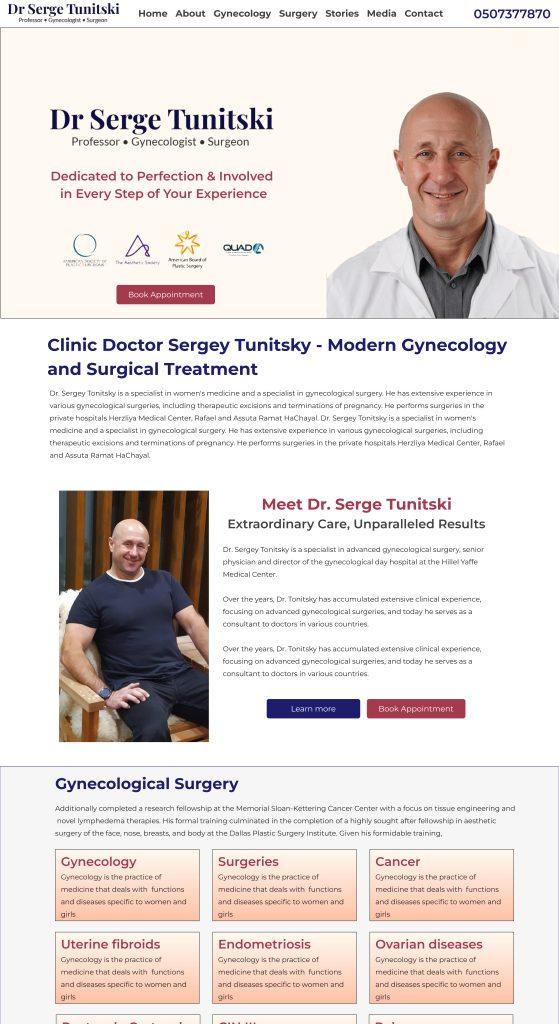Viewport: 559px width, 1024px height.
Task: Open the Surgeries card
Action: click(x=284, y=885)
